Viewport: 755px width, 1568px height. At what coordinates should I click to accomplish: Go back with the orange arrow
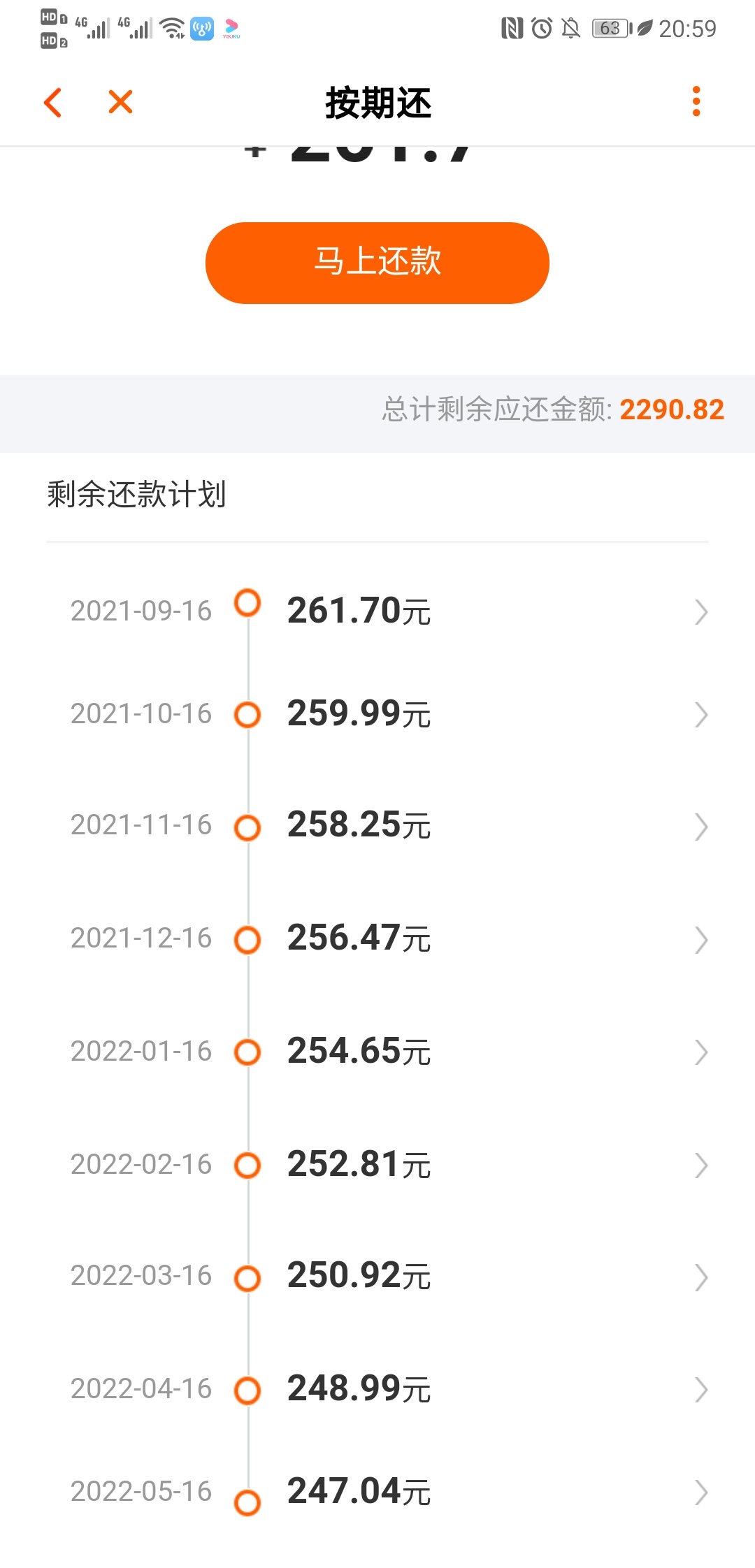(53, 103)
